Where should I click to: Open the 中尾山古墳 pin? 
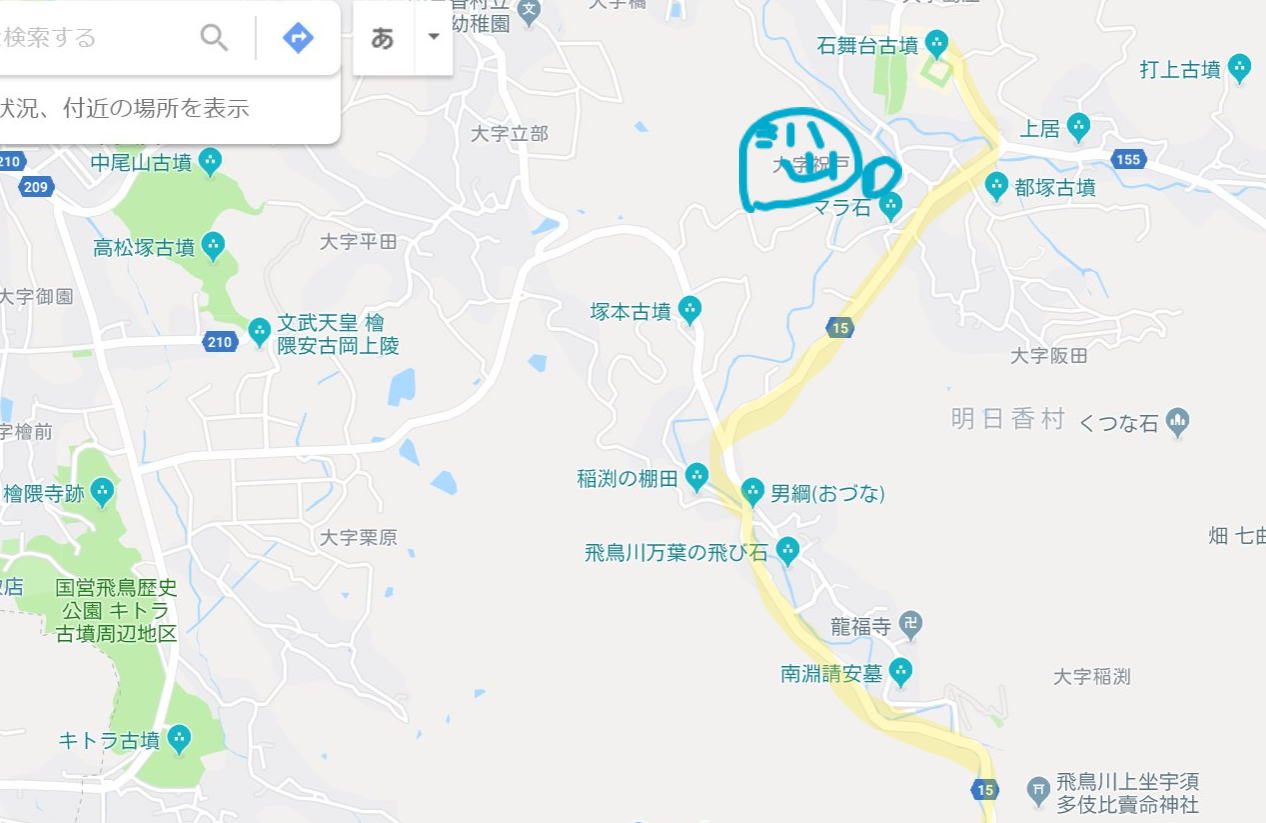click(210, 160)
